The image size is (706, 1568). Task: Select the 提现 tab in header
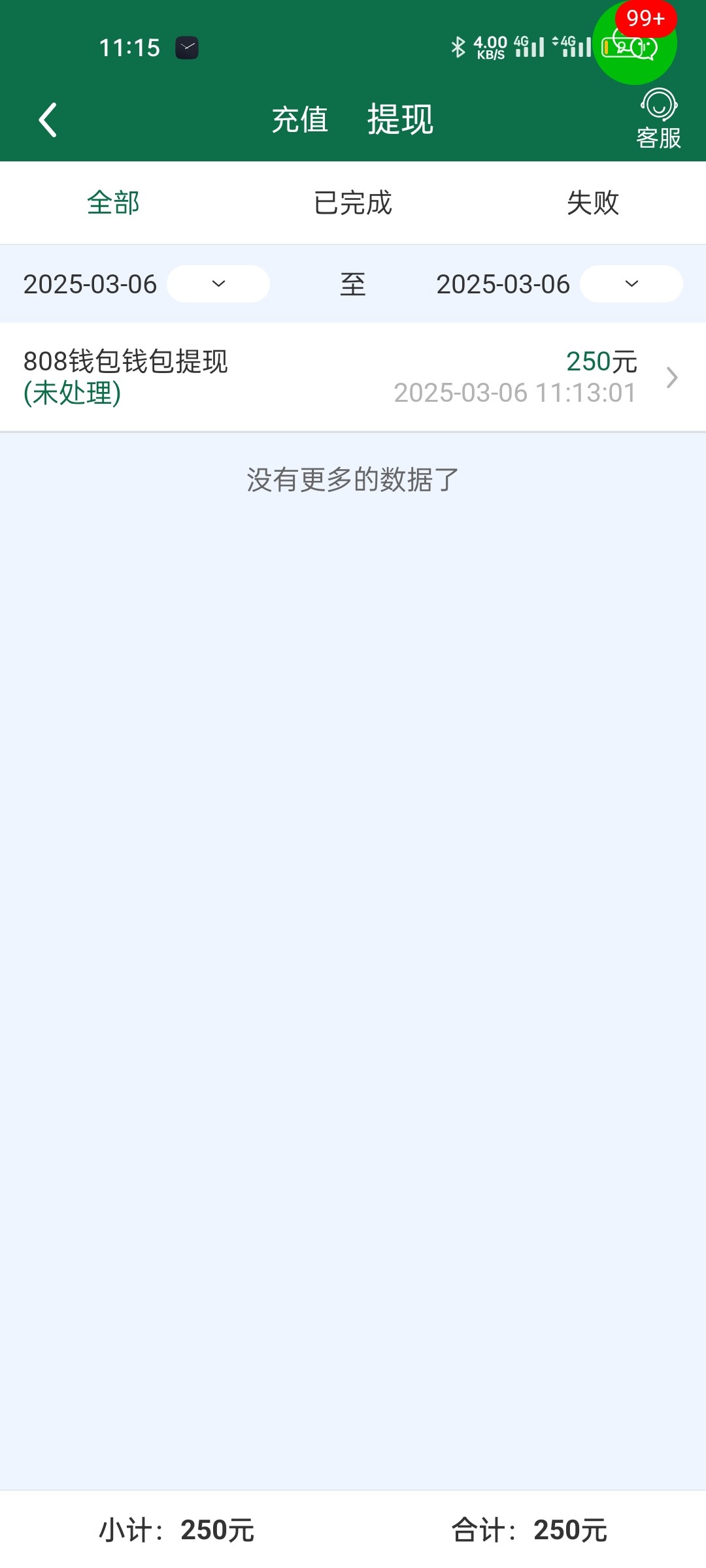coord(400,120)
